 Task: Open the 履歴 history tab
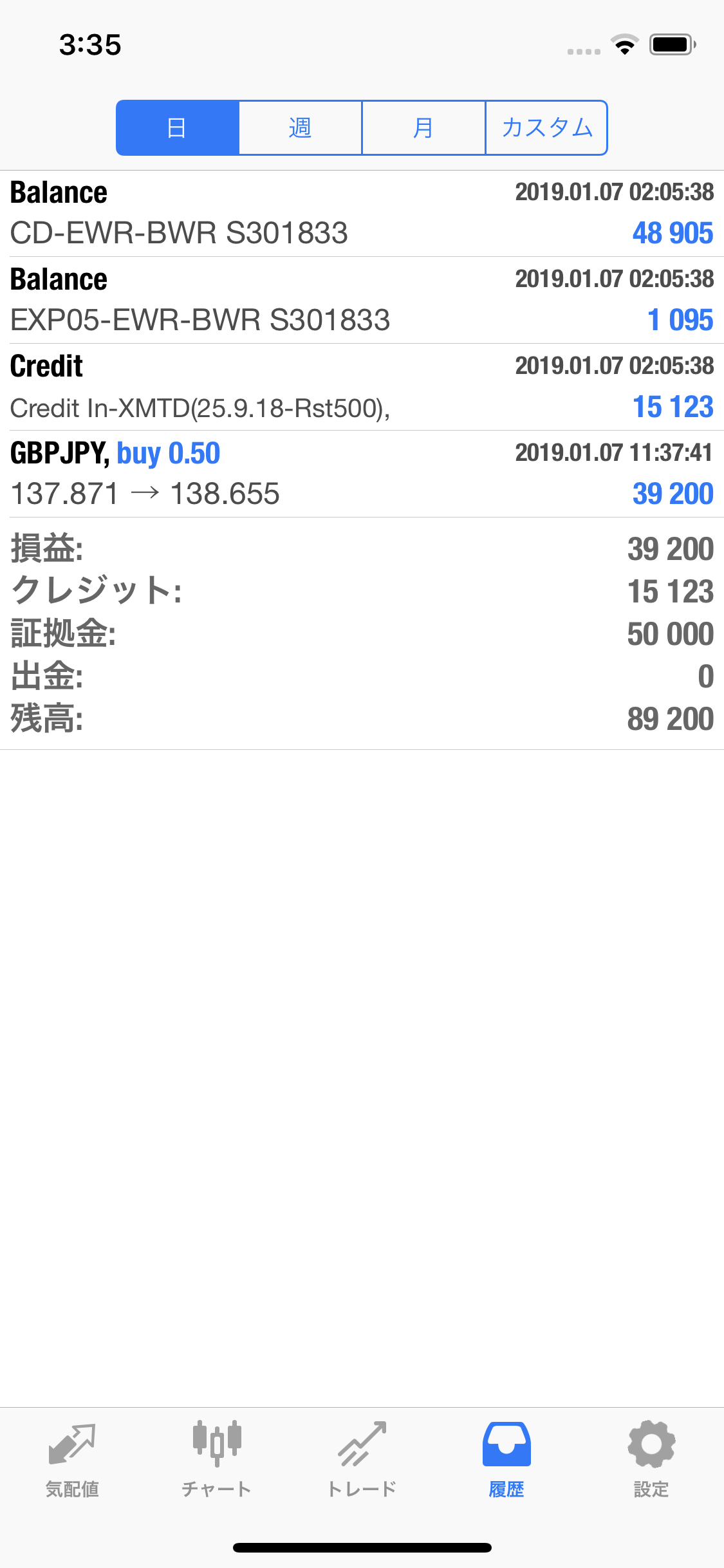pos(506,1459)
